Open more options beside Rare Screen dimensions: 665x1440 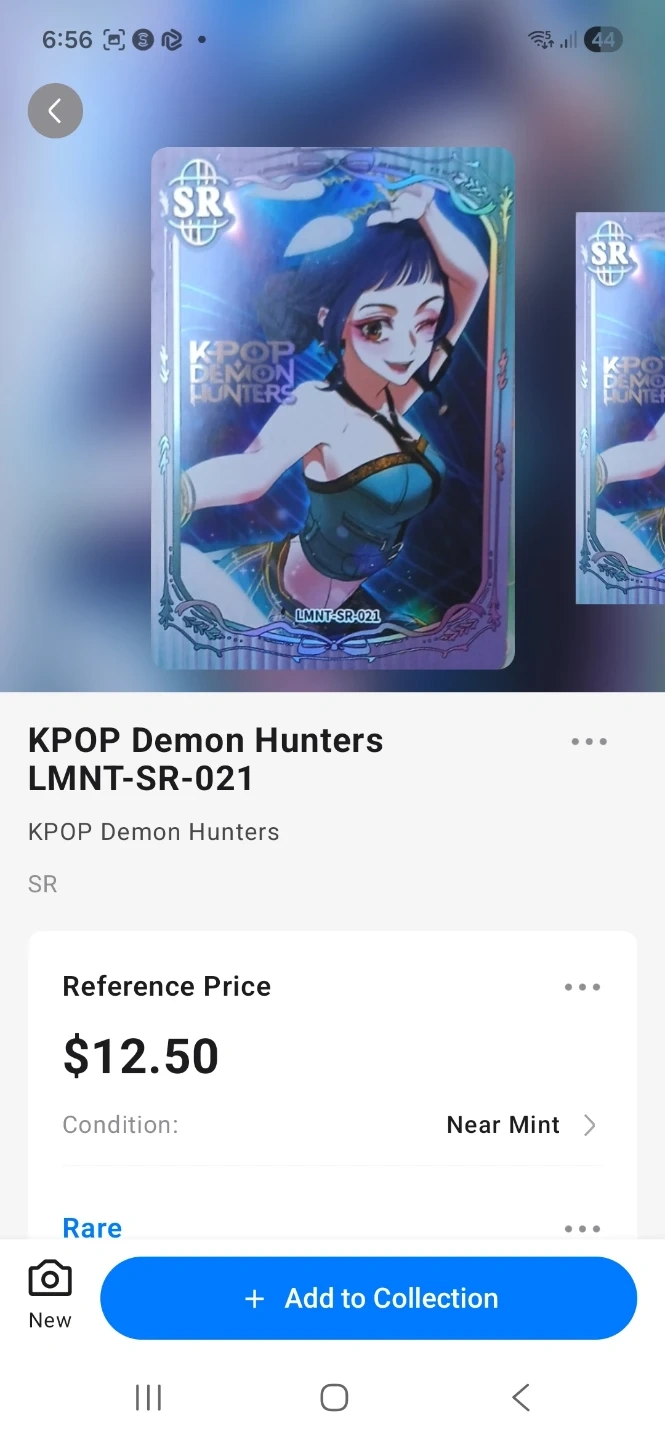[582, 1228]
